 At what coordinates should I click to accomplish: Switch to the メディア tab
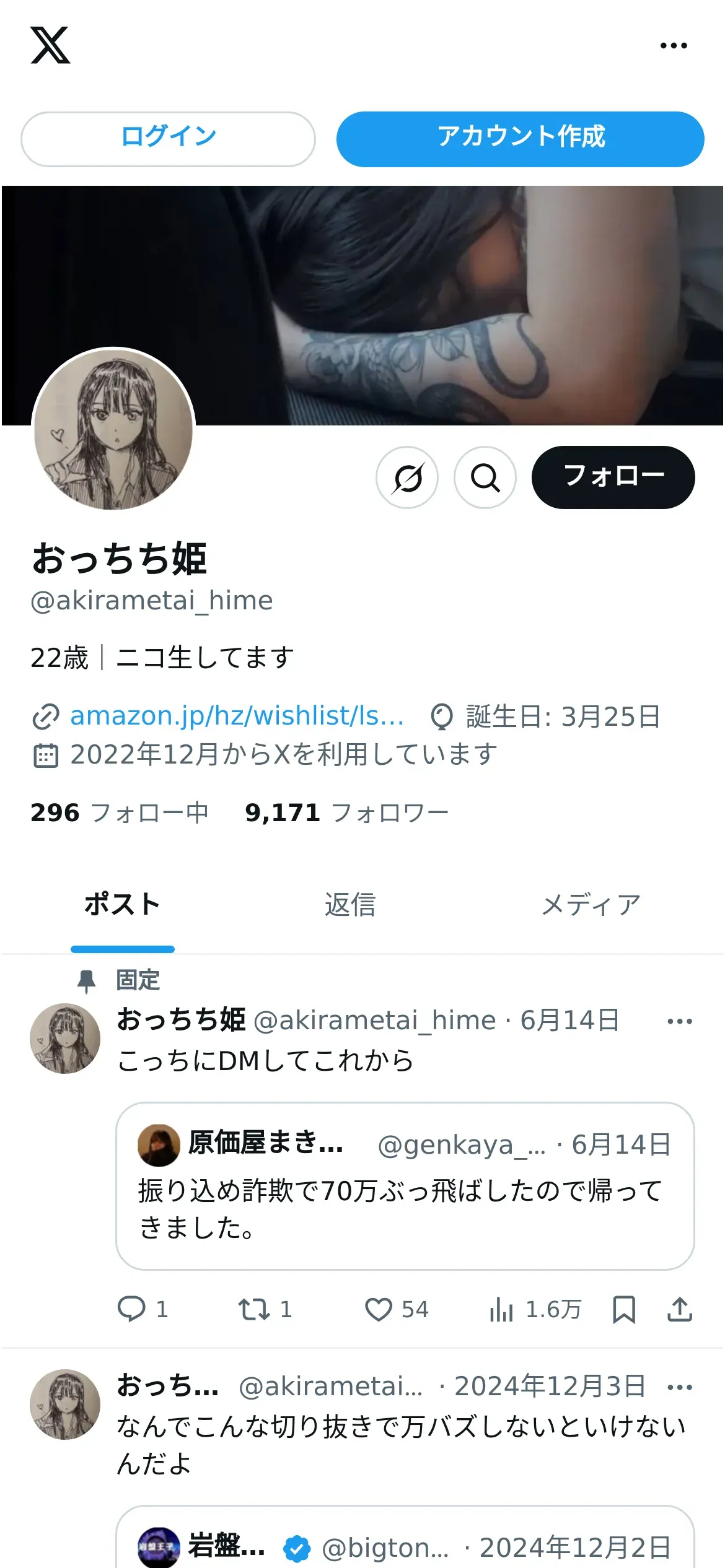point(591,905)
